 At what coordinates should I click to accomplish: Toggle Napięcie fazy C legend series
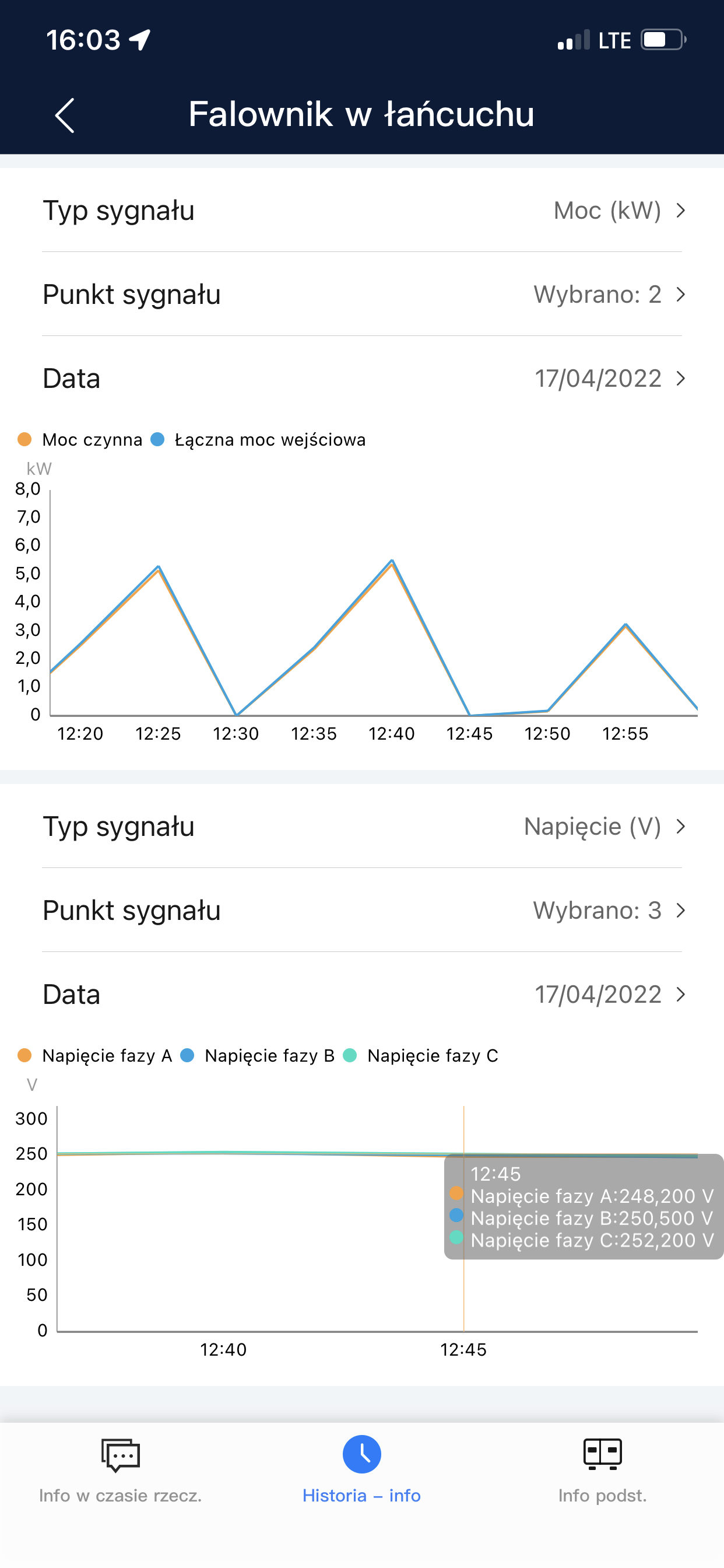coord(421,1055)
